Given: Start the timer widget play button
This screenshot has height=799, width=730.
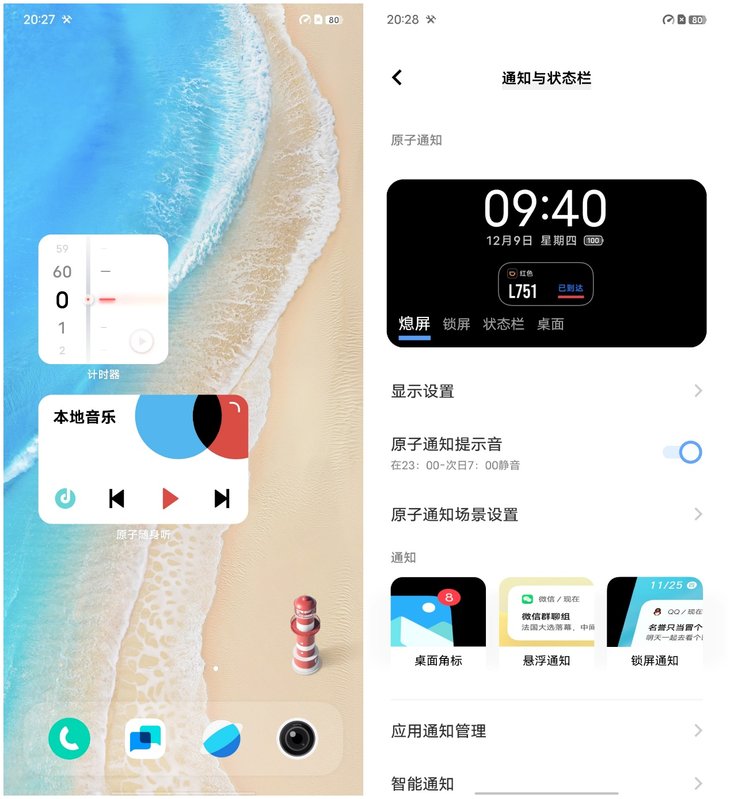Looking at the screenshot, I should click(x=141, y=342).
